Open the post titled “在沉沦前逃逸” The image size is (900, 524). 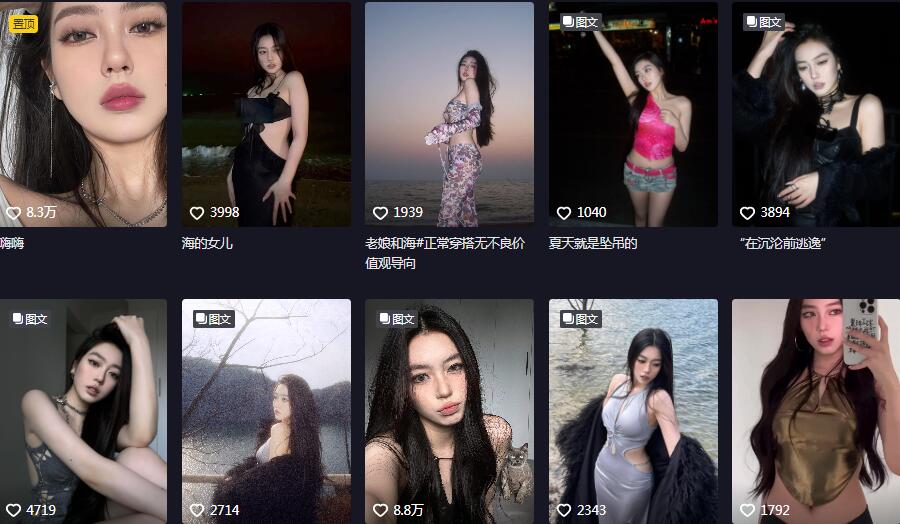click(816, 115)
